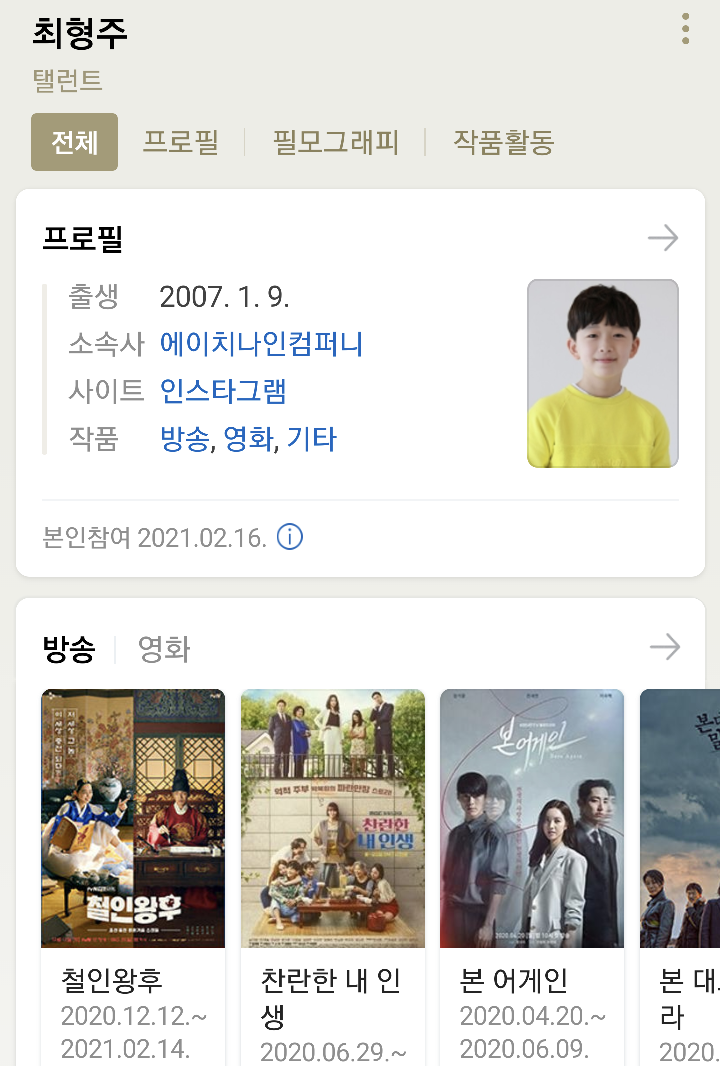Open the overflow menu beside 최형주
Screen dimensions: 720x1066
[x=685, y=29]
